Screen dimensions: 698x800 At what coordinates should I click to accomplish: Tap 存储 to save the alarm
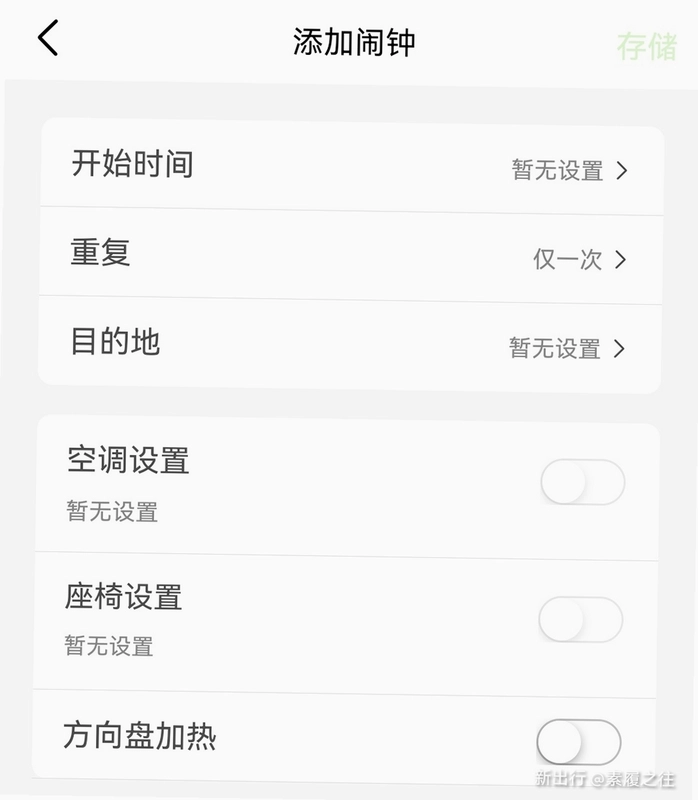pyautogui.click(x=646, y=46)
